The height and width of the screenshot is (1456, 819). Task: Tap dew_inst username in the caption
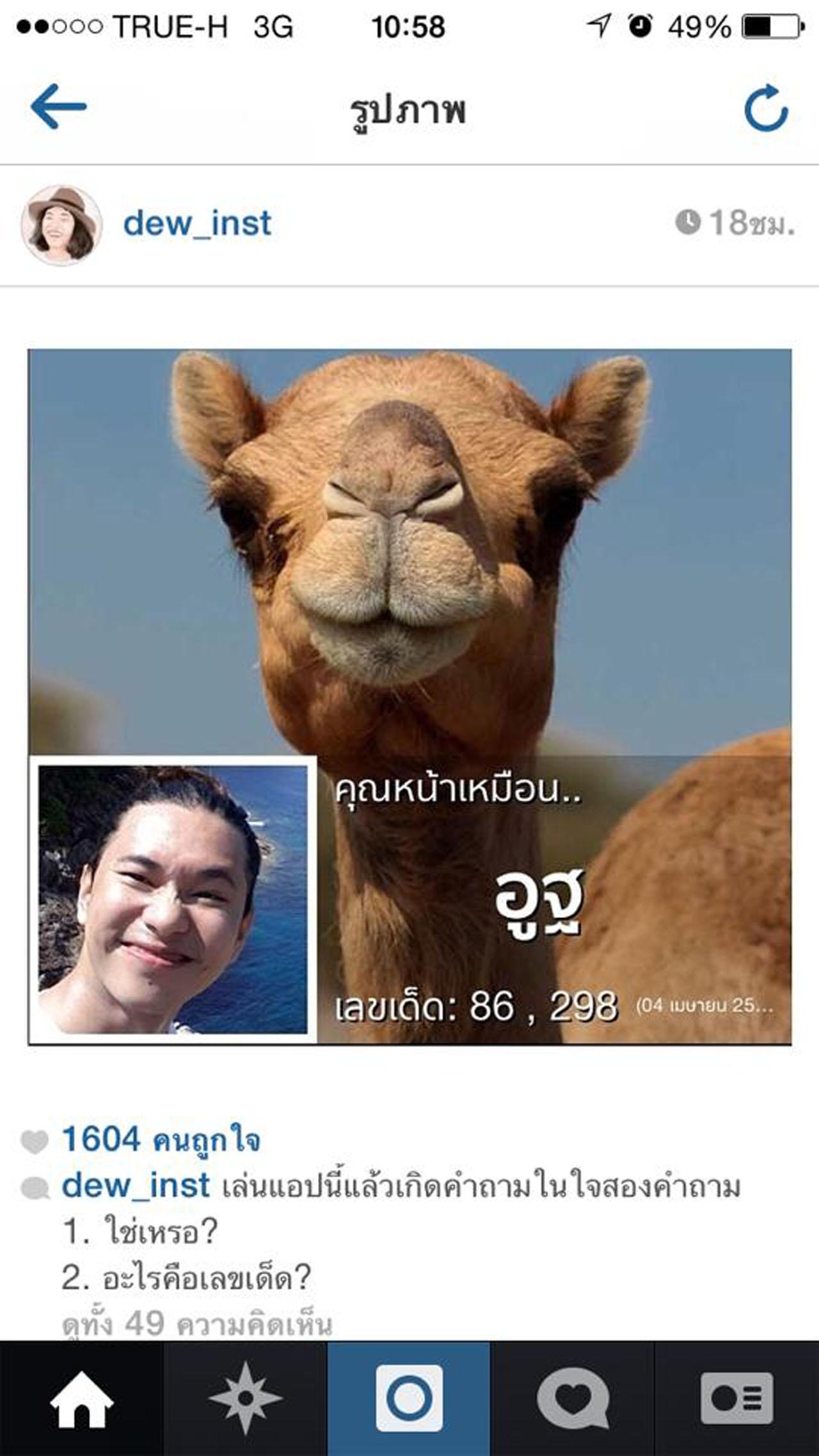click(x=136, y=1186)
